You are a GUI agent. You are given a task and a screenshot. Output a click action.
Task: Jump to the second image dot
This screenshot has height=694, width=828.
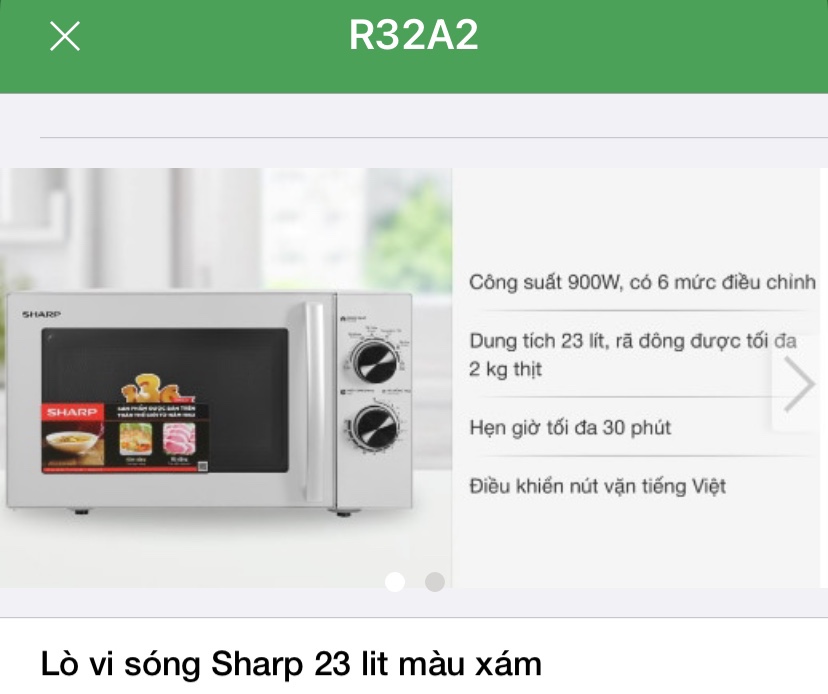[x=434, y=582]
